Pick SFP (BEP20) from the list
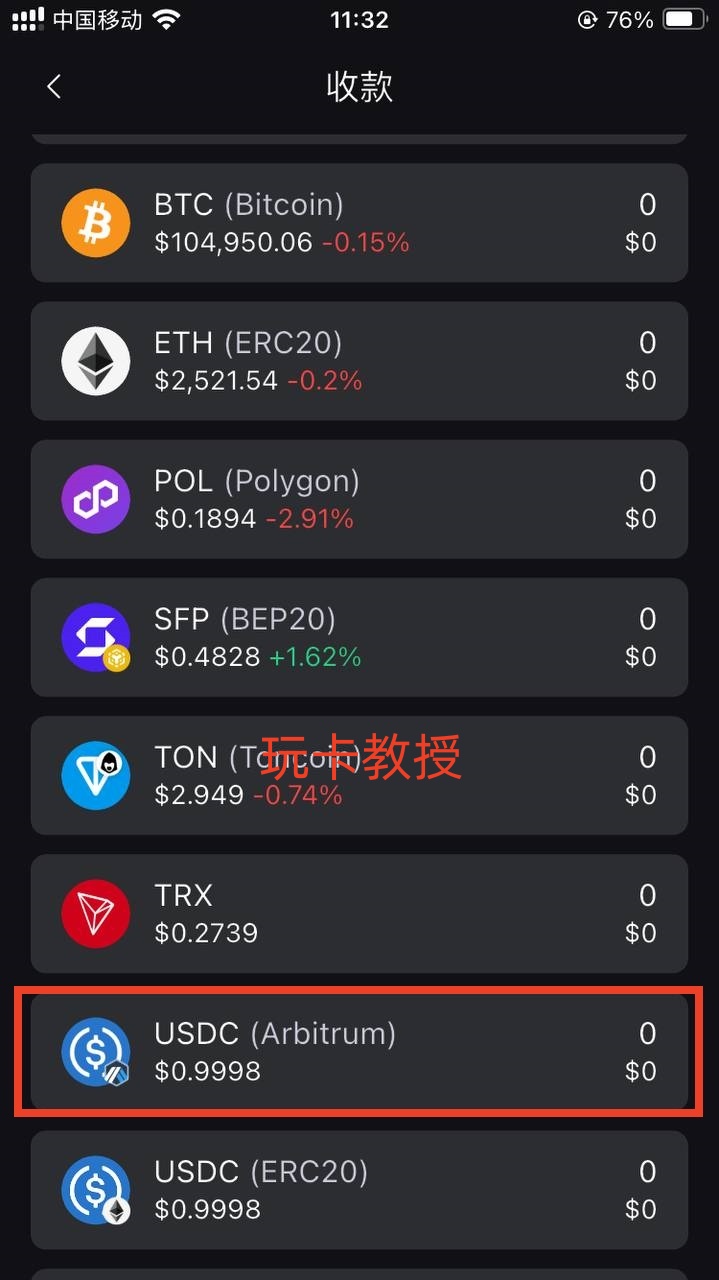Viewport: 719px width, 1280px height. tap(359, 637)
